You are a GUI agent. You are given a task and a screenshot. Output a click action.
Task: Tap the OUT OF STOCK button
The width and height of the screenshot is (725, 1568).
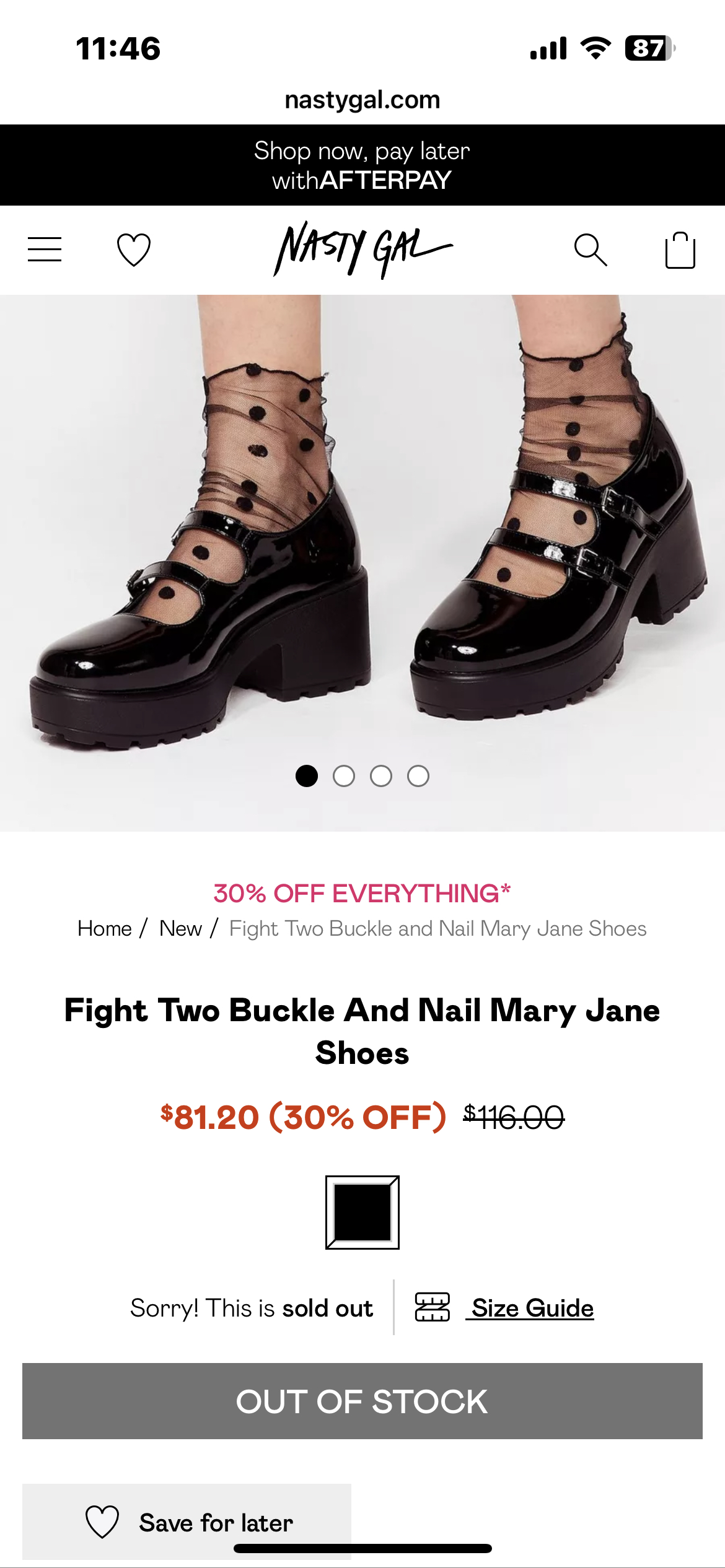362,1401
